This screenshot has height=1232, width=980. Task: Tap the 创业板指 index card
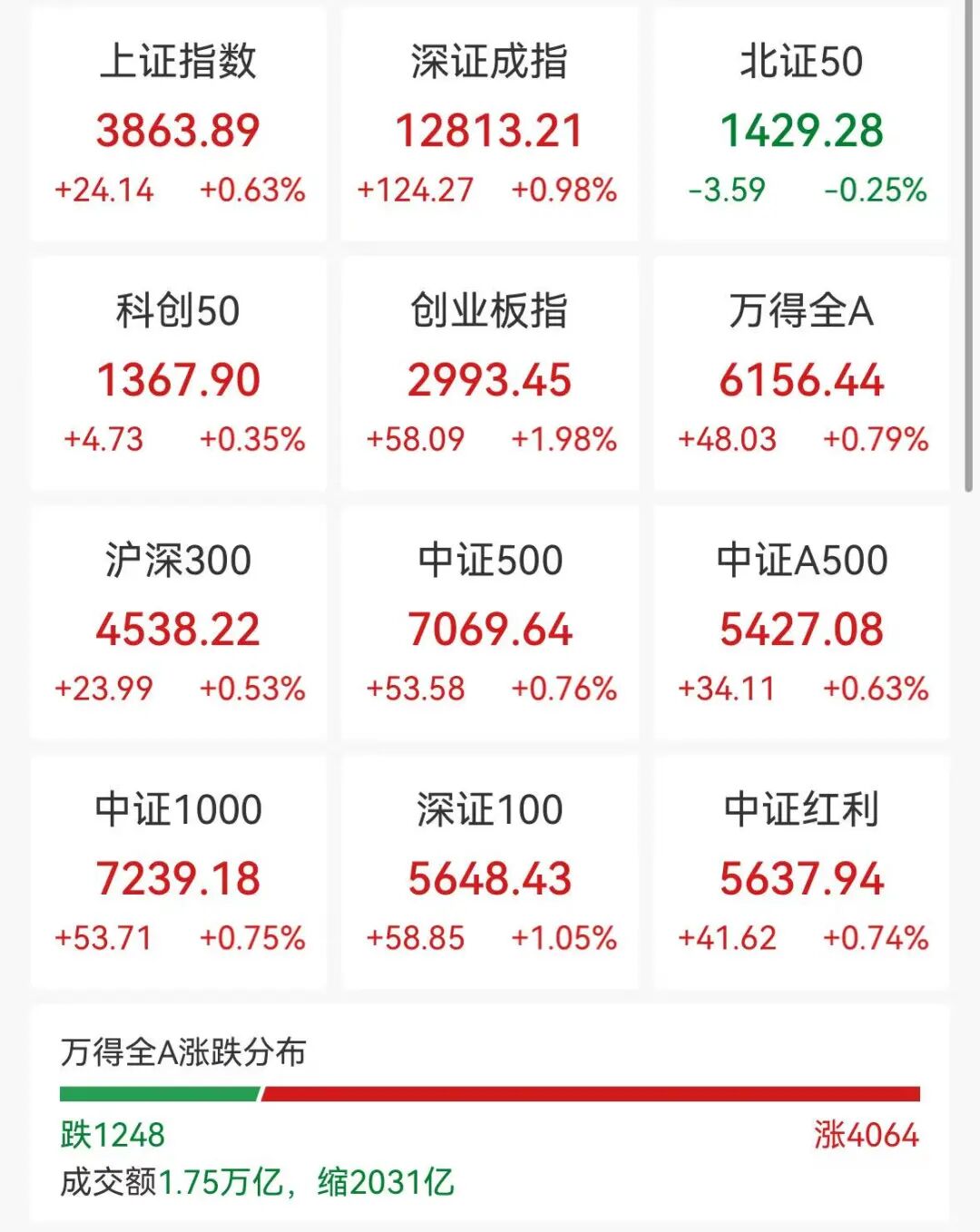489,376
